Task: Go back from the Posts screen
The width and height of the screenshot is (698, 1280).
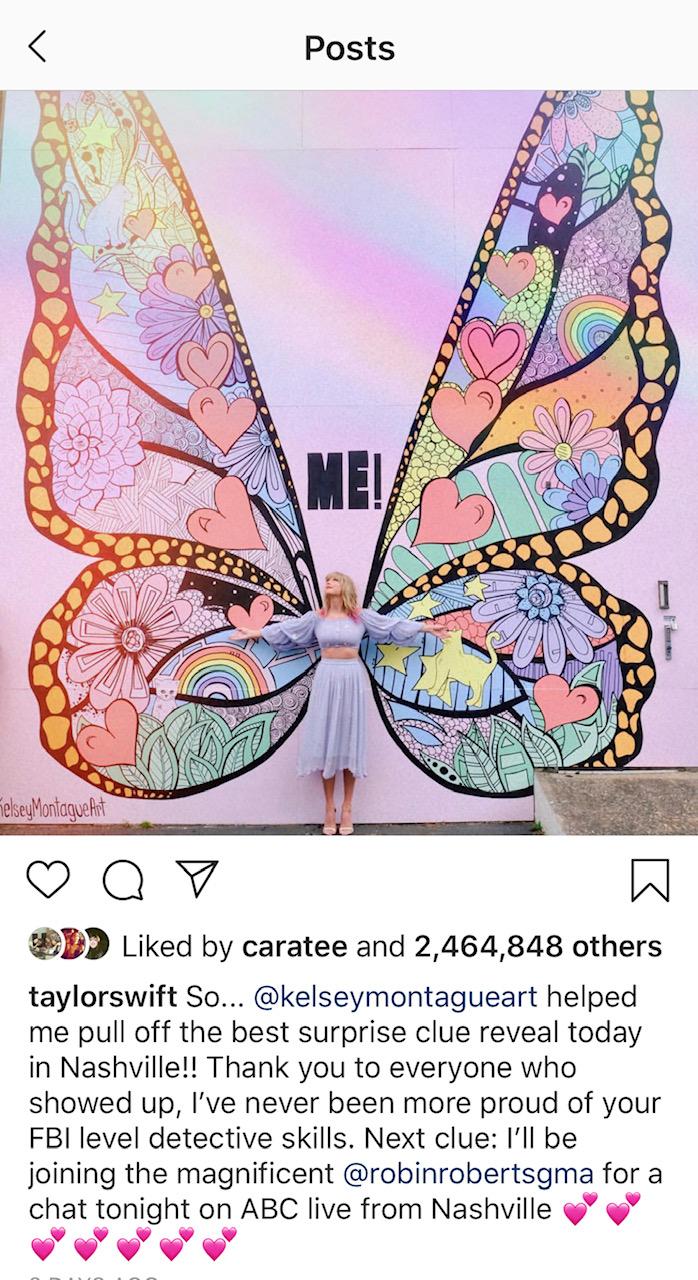Action: [37, 47]
